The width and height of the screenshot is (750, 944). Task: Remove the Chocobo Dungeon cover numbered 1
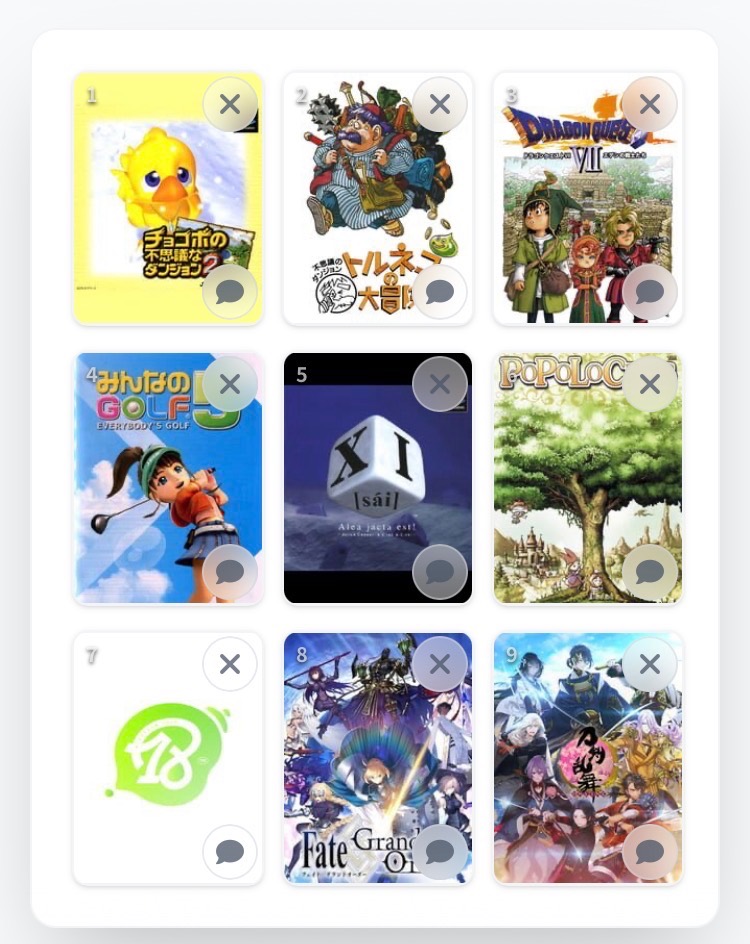(230, 104)
